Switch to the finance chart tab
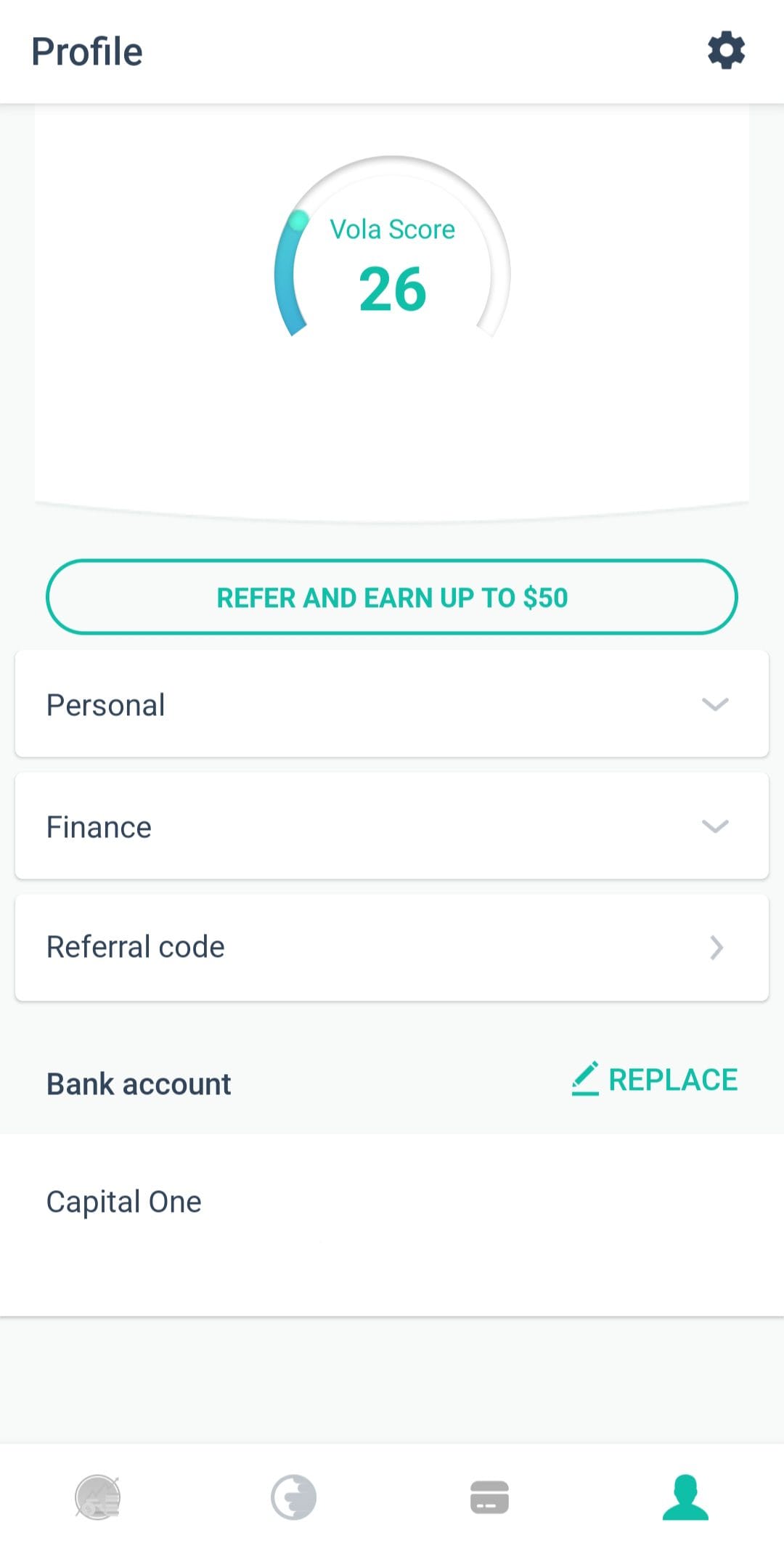The width and height of the screenshot is (784, 1546). point(98,1497)
